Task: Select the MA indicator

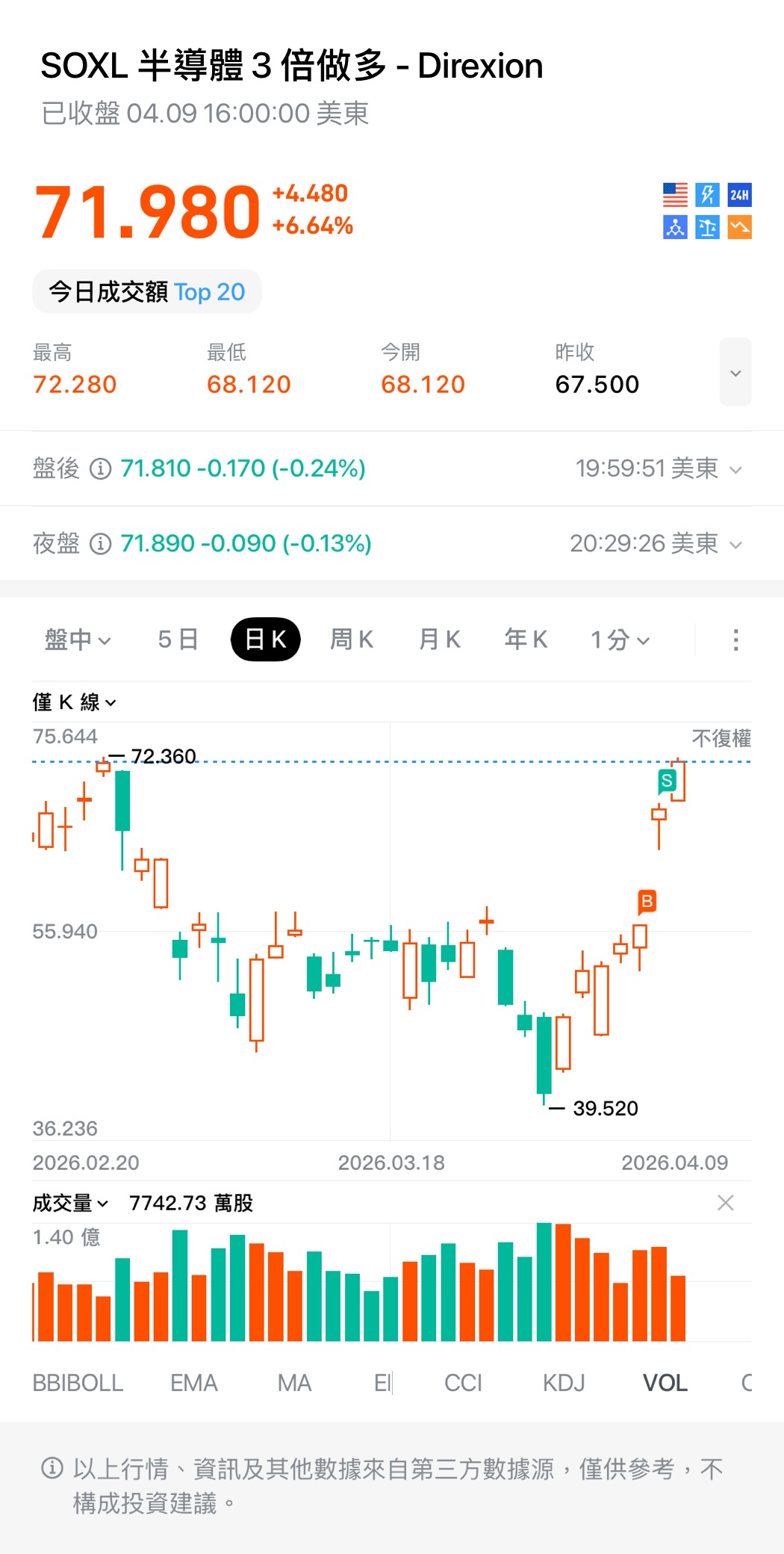Action: [294, 1383]
